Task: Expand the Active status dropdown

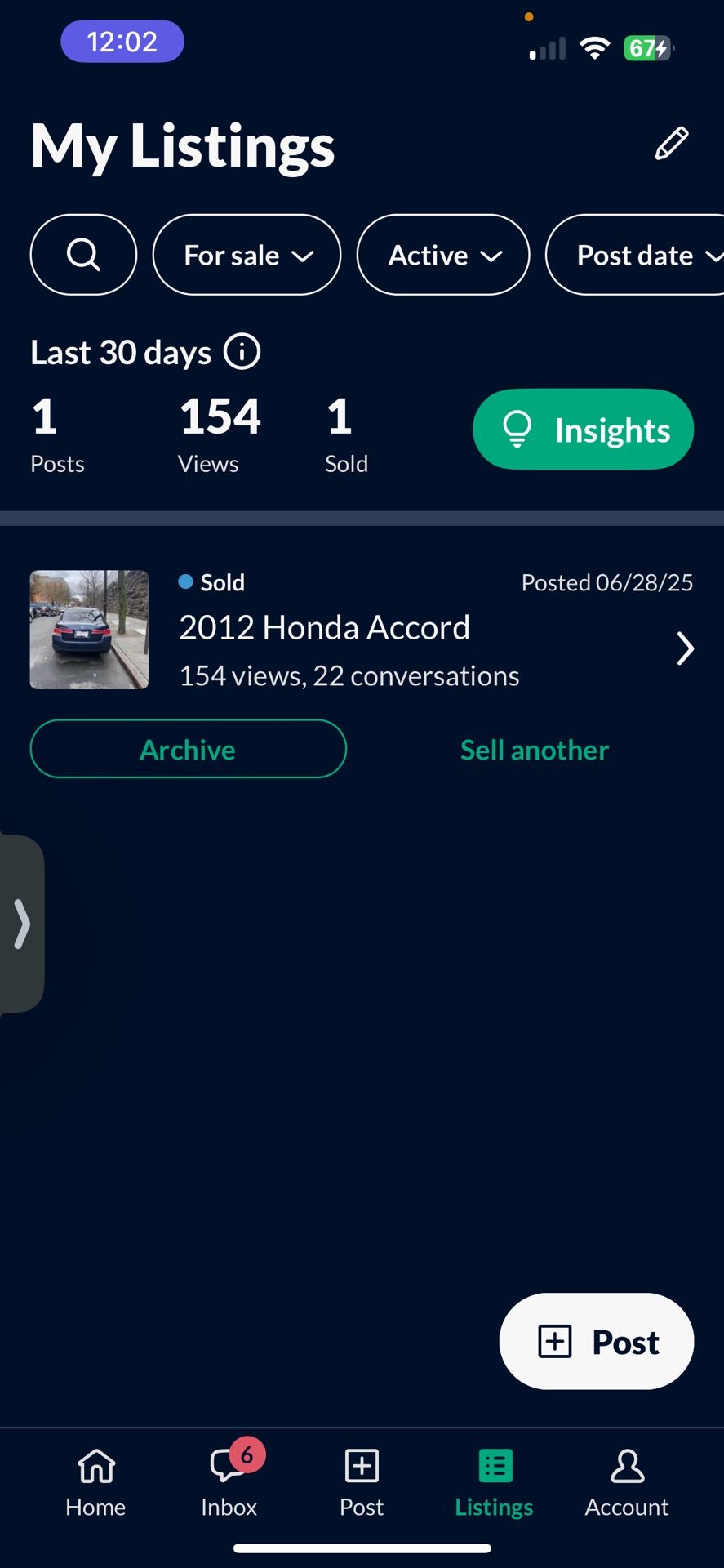Action: (x=443, y=255)
